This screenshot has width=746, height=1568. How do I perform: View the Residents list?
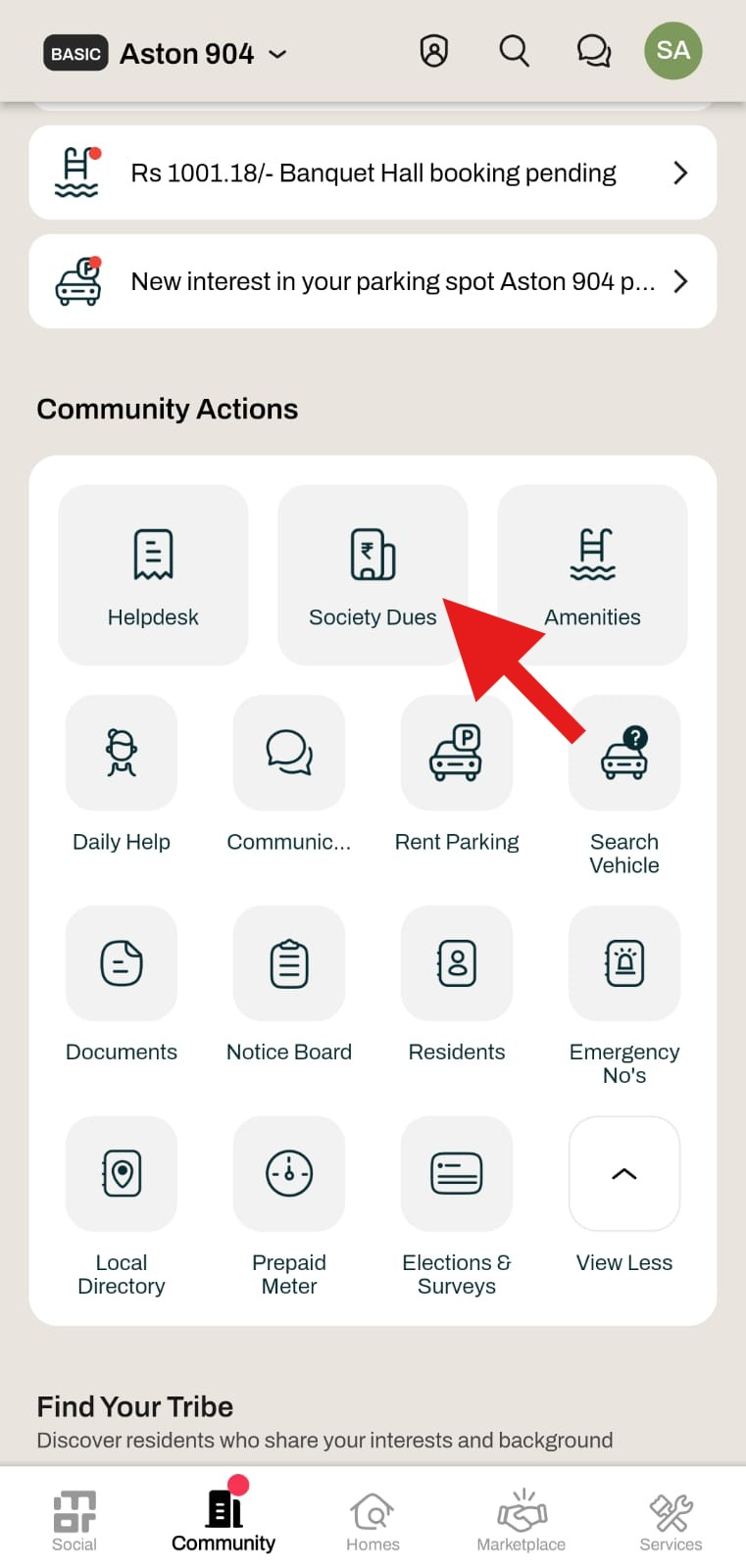[457, 985]
